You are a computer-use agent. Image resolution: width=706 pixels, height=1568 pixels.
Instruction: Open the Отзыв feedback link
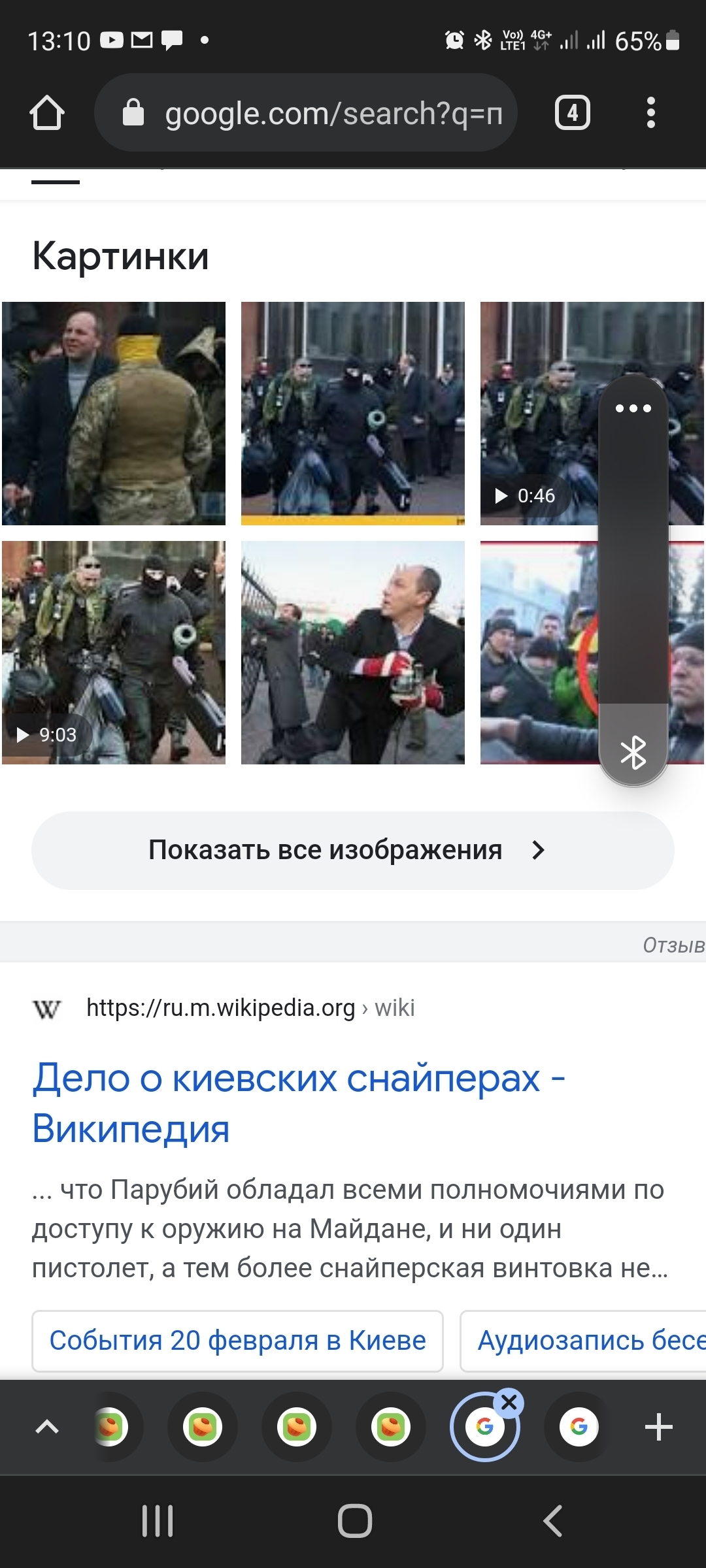[x=673, y=945]
